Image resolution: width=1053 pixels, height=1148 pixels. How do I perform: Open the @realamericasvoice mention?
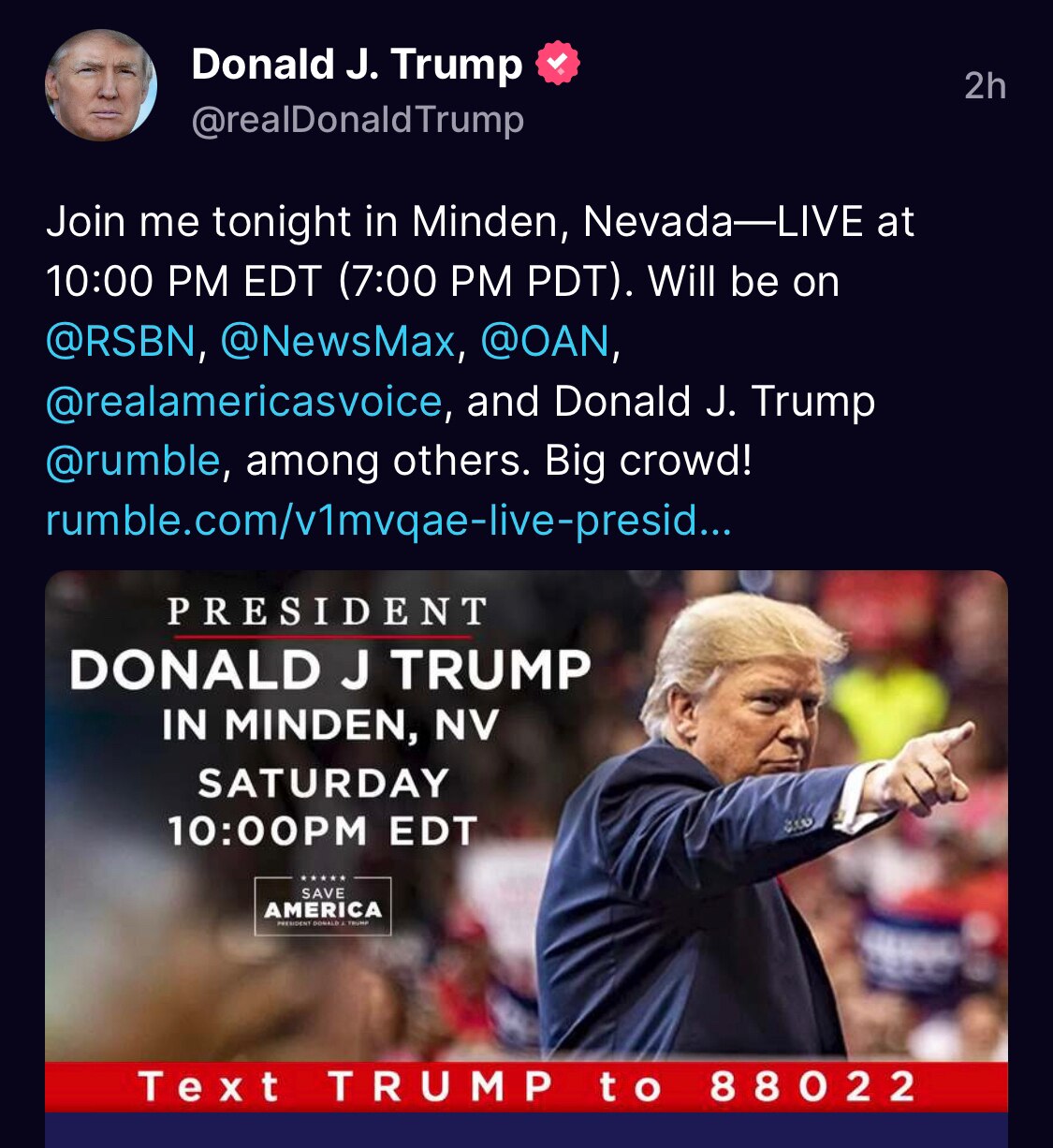coord(243,401)
